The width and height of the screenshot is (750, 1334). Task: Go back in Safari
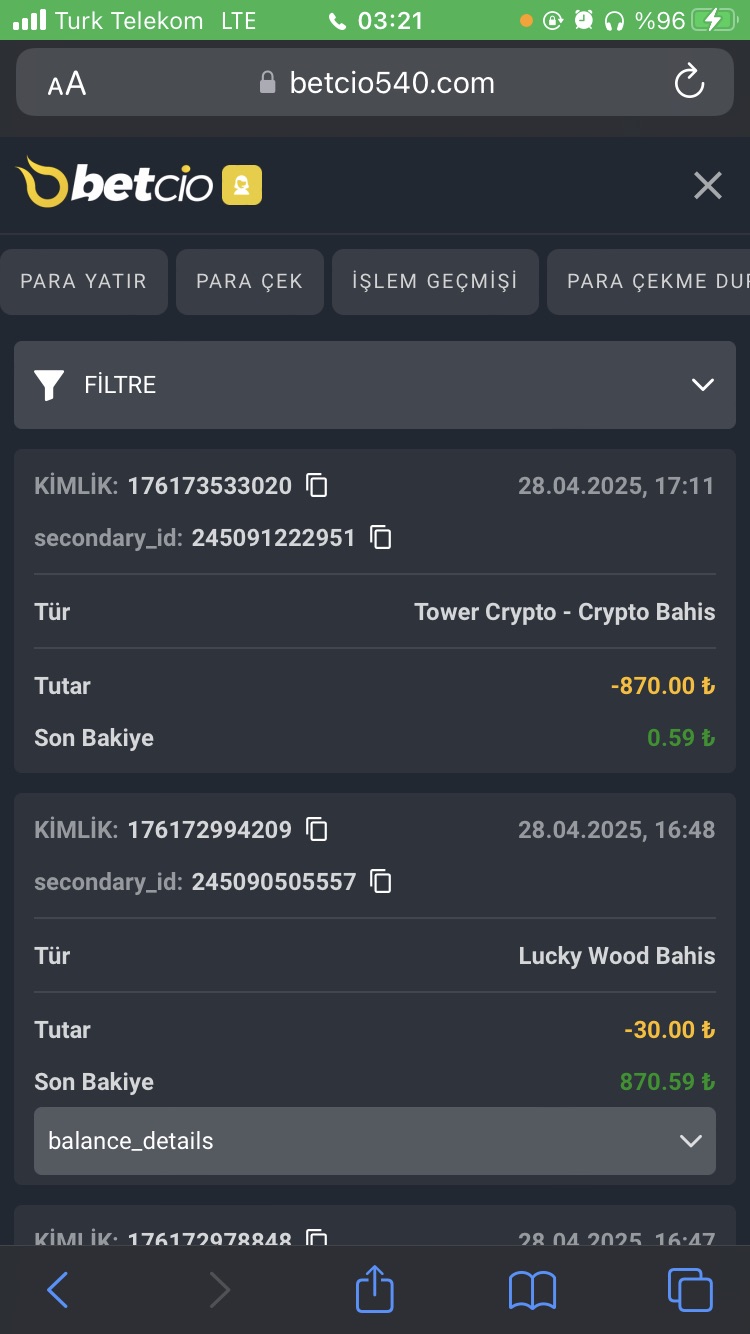(x=58, y=1290)
